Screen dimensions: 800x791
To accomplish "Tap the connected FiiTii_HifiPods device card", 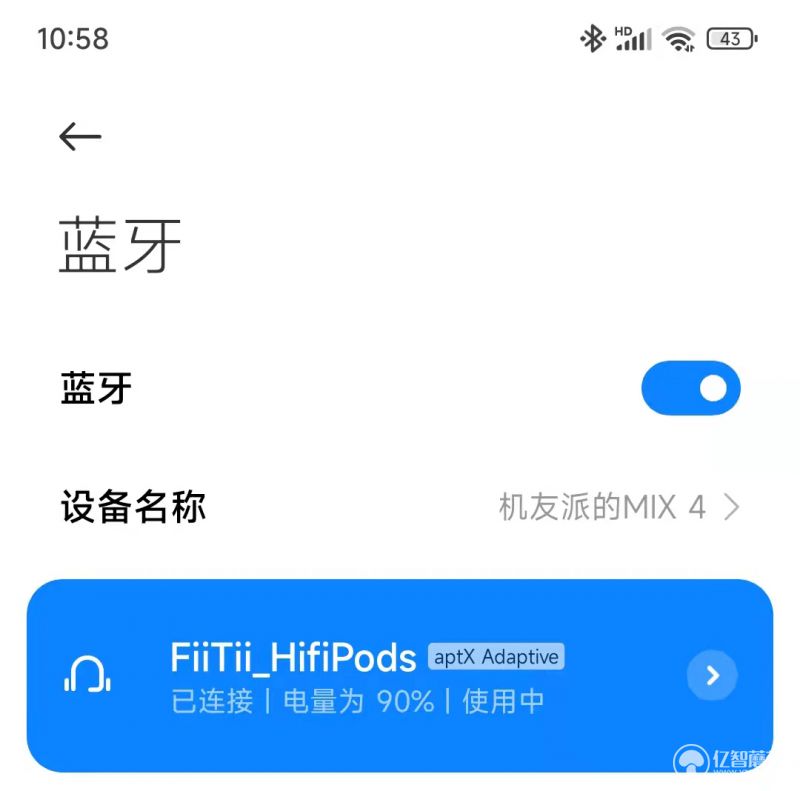I will [x=360, y=676].
